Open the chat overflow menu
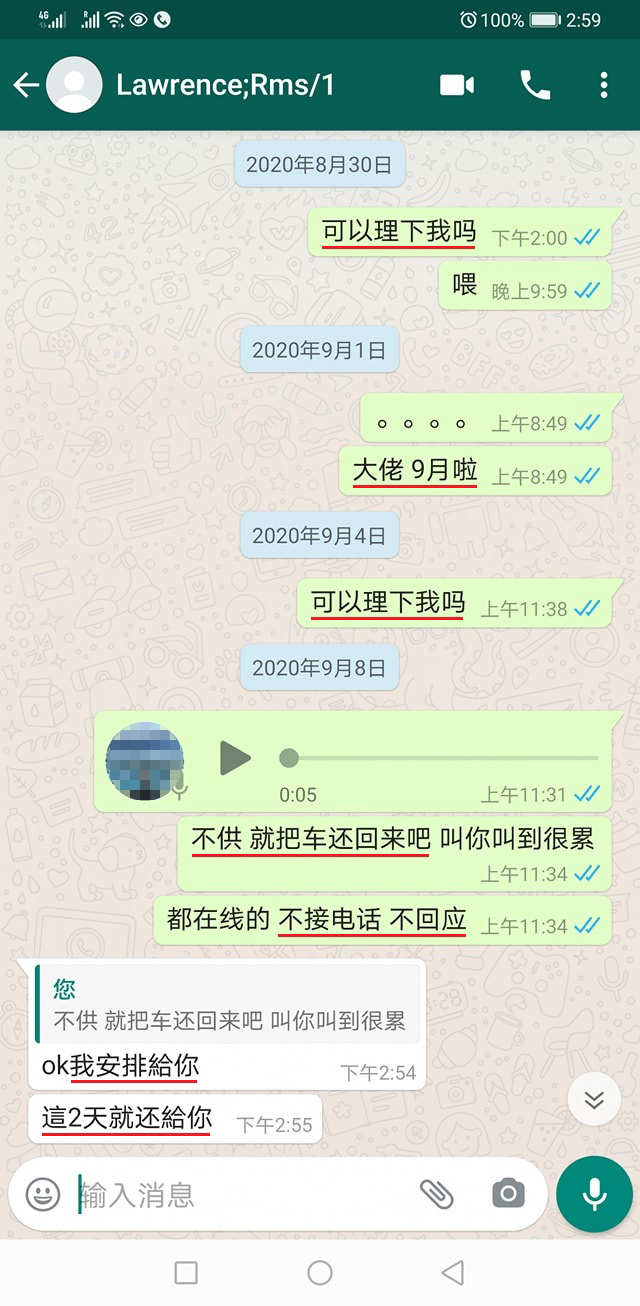This screenshot has height=1306, width=640. coord(603,85)
